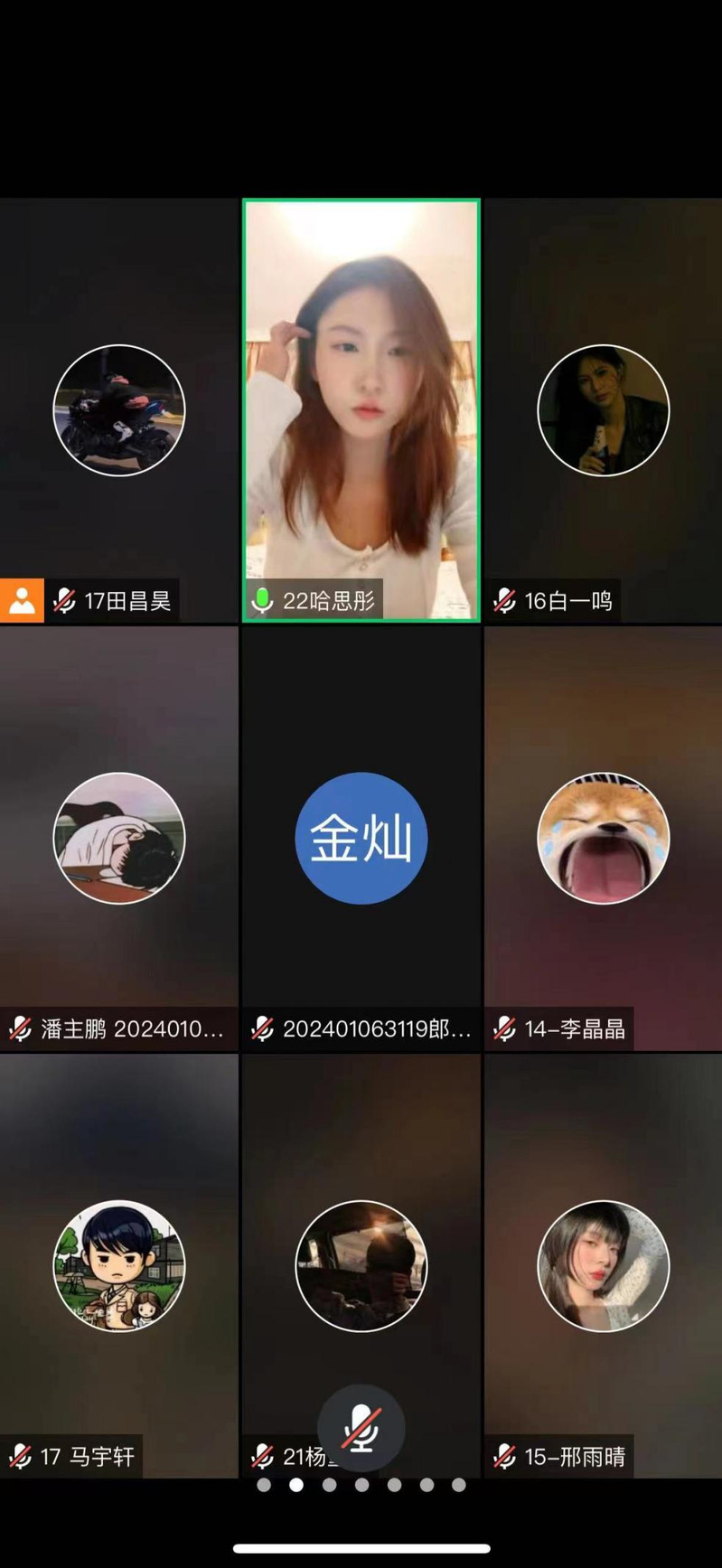Unmute your microphone
This screenshot has width=722, height=1568.
[x=361, y=1428]
